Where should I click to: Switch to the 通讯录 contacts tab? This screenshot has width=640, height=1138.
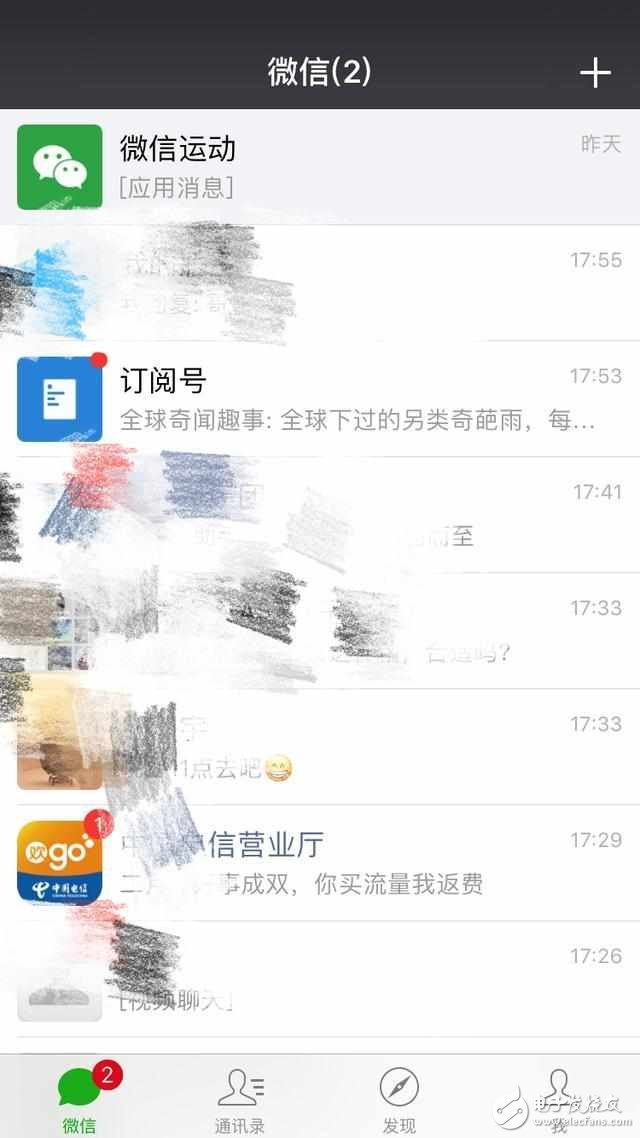(x=240, y=1098)
